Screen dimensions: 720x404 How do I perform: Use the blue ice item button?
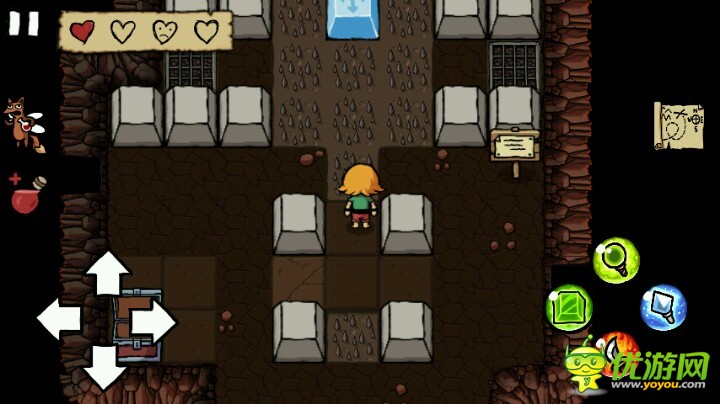(663, 307)
